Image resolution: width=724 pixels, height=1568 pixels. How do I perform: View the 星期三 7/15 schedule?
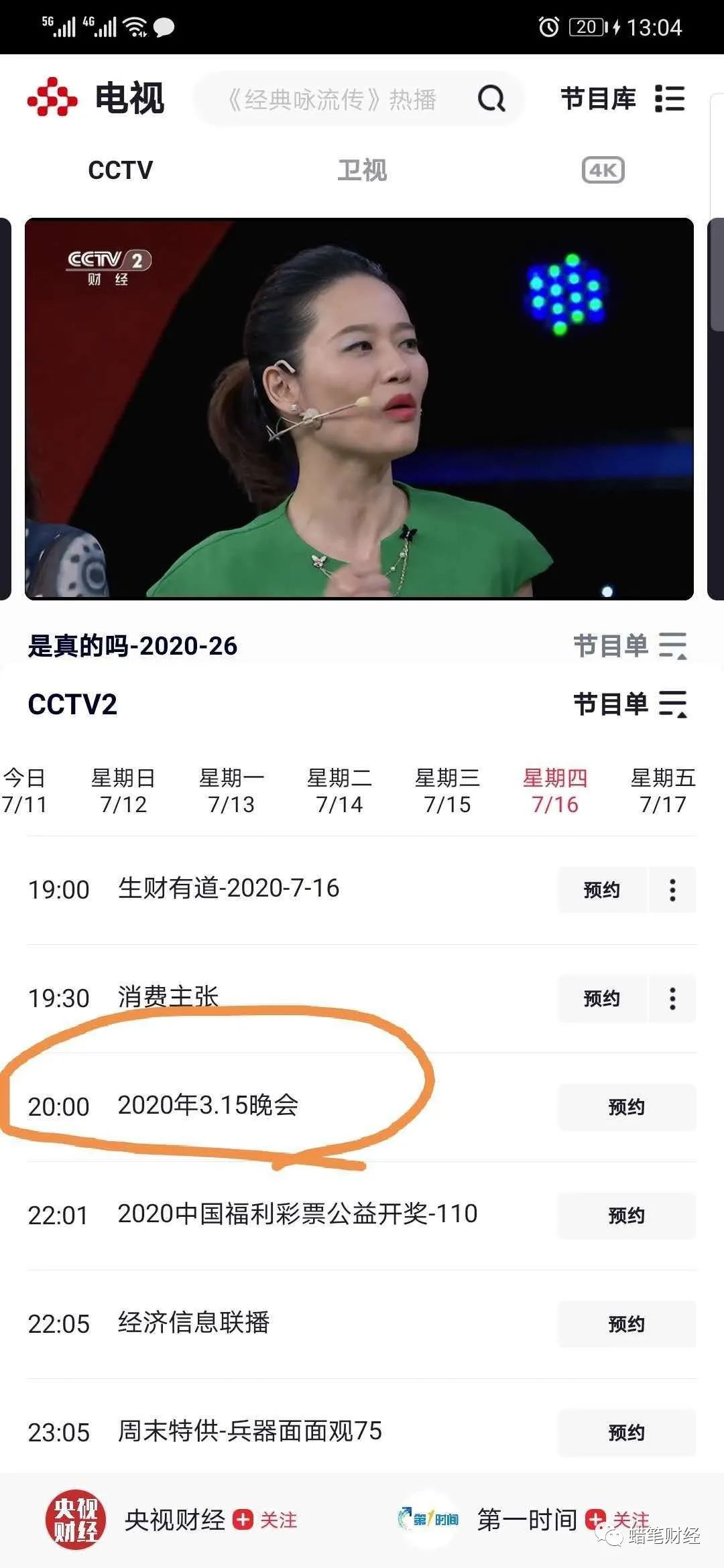(x=447, y=791)
